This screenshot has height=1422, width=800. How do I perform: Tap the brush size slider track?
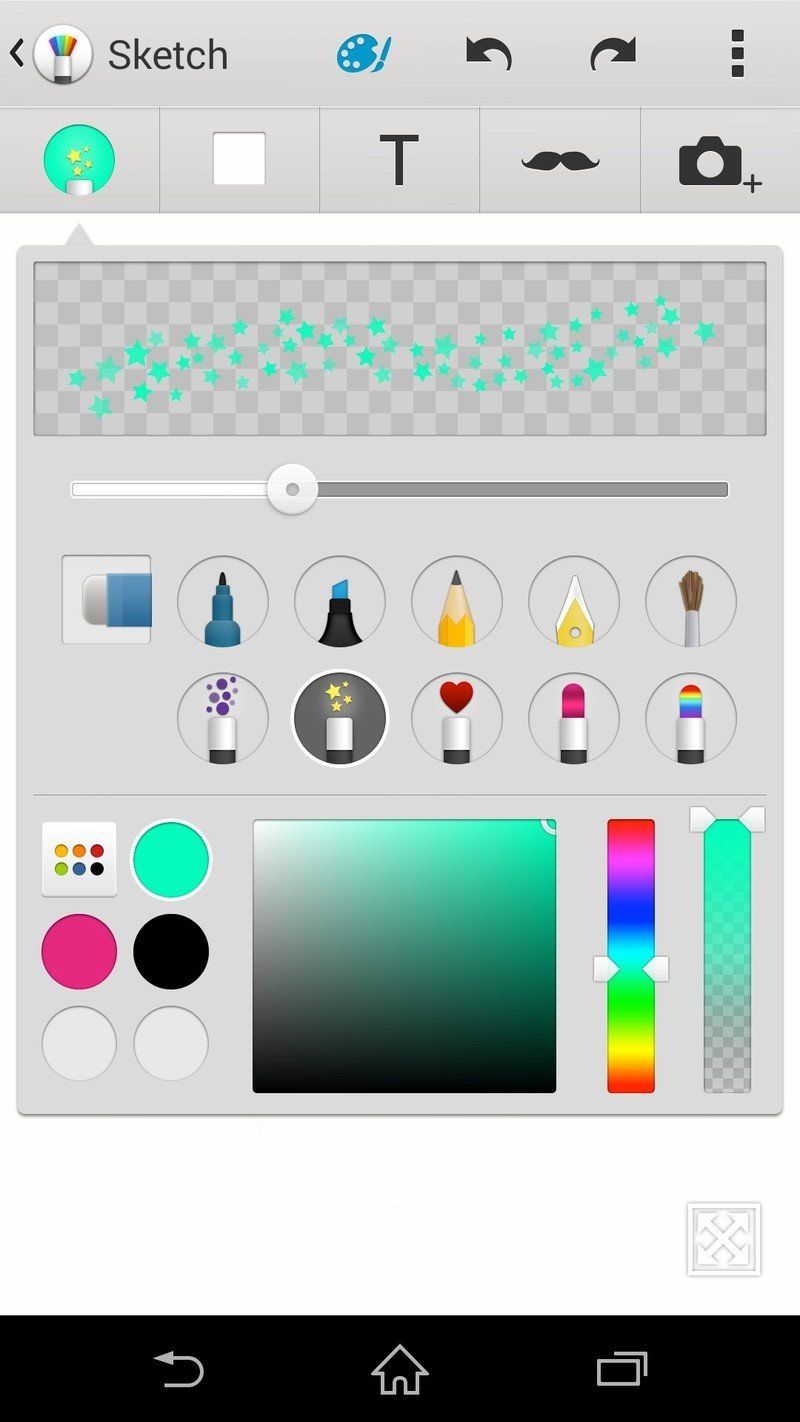coord(400,490)
